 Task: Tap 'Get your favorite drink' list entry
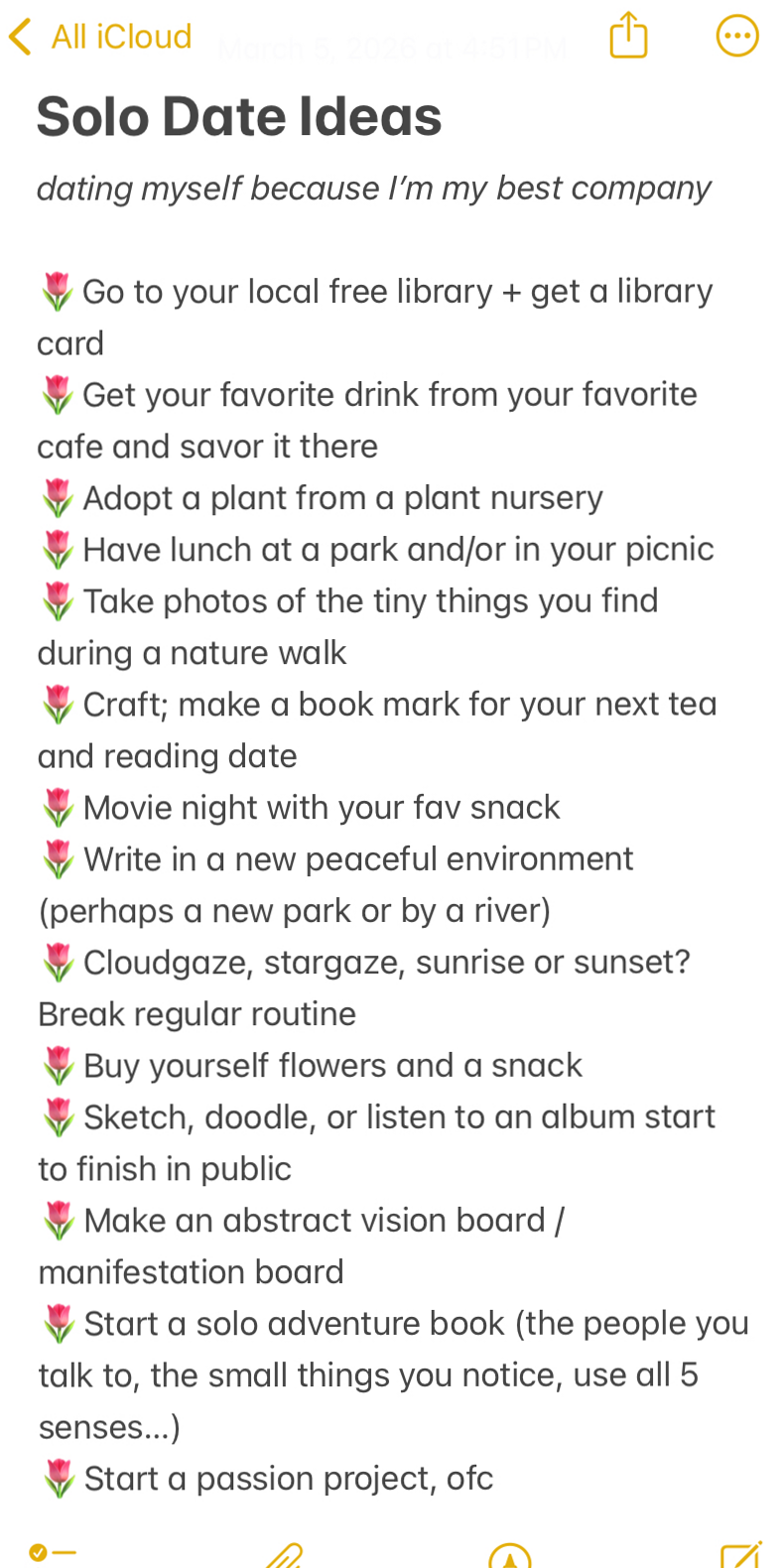(x=387, y=394)
